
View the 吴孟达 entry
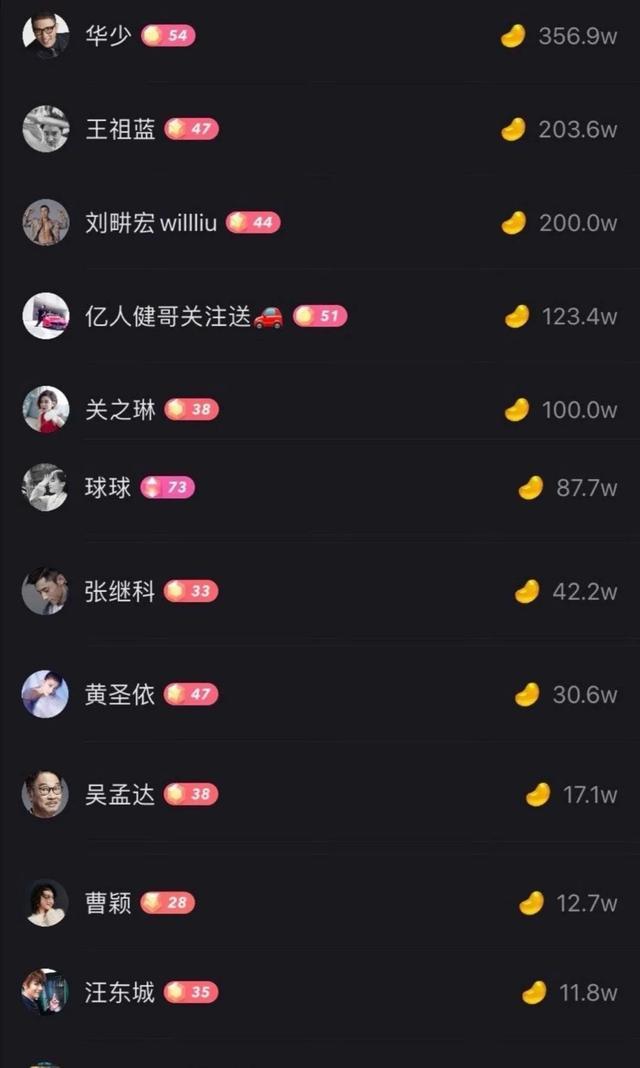coord(120,794)
